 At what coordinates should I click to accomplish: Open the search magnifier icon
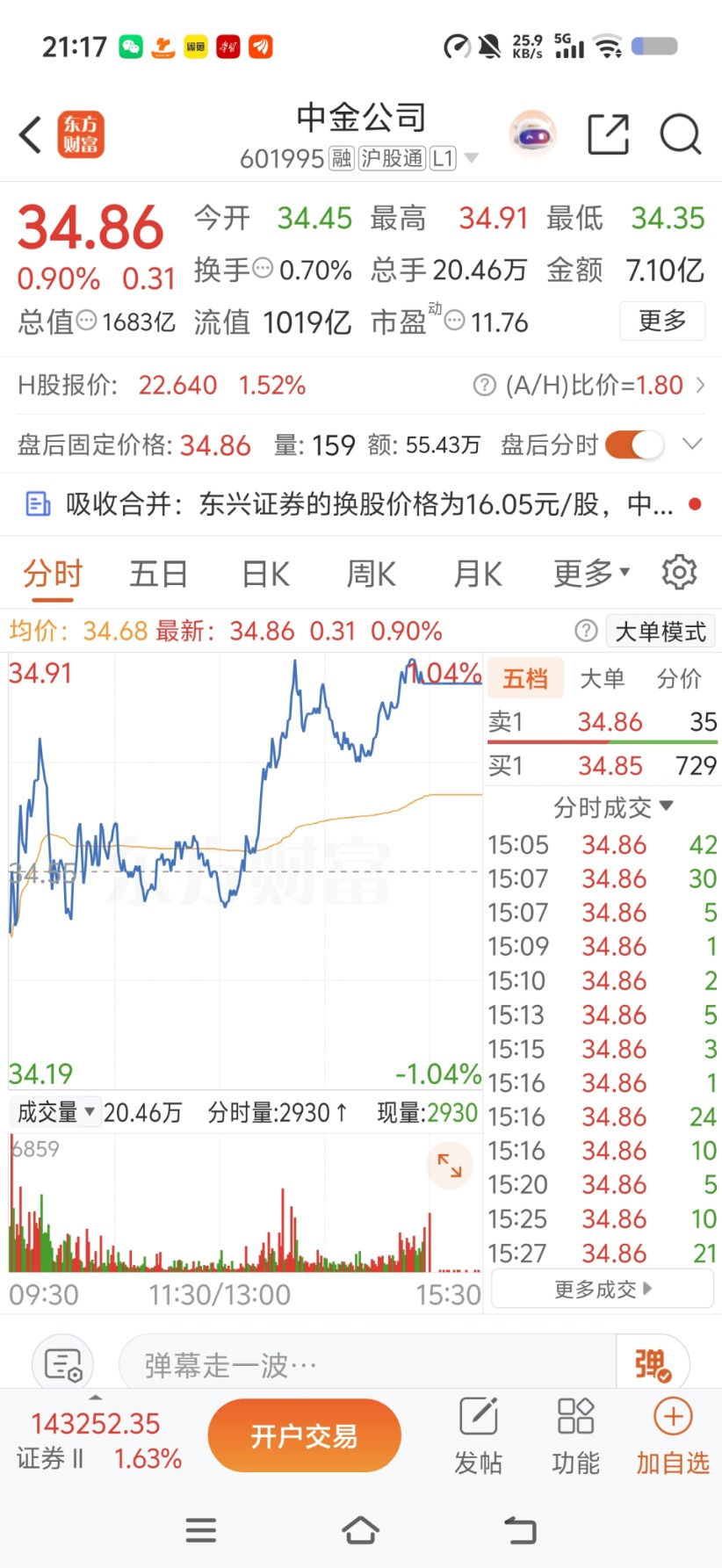tap(680, 134)
